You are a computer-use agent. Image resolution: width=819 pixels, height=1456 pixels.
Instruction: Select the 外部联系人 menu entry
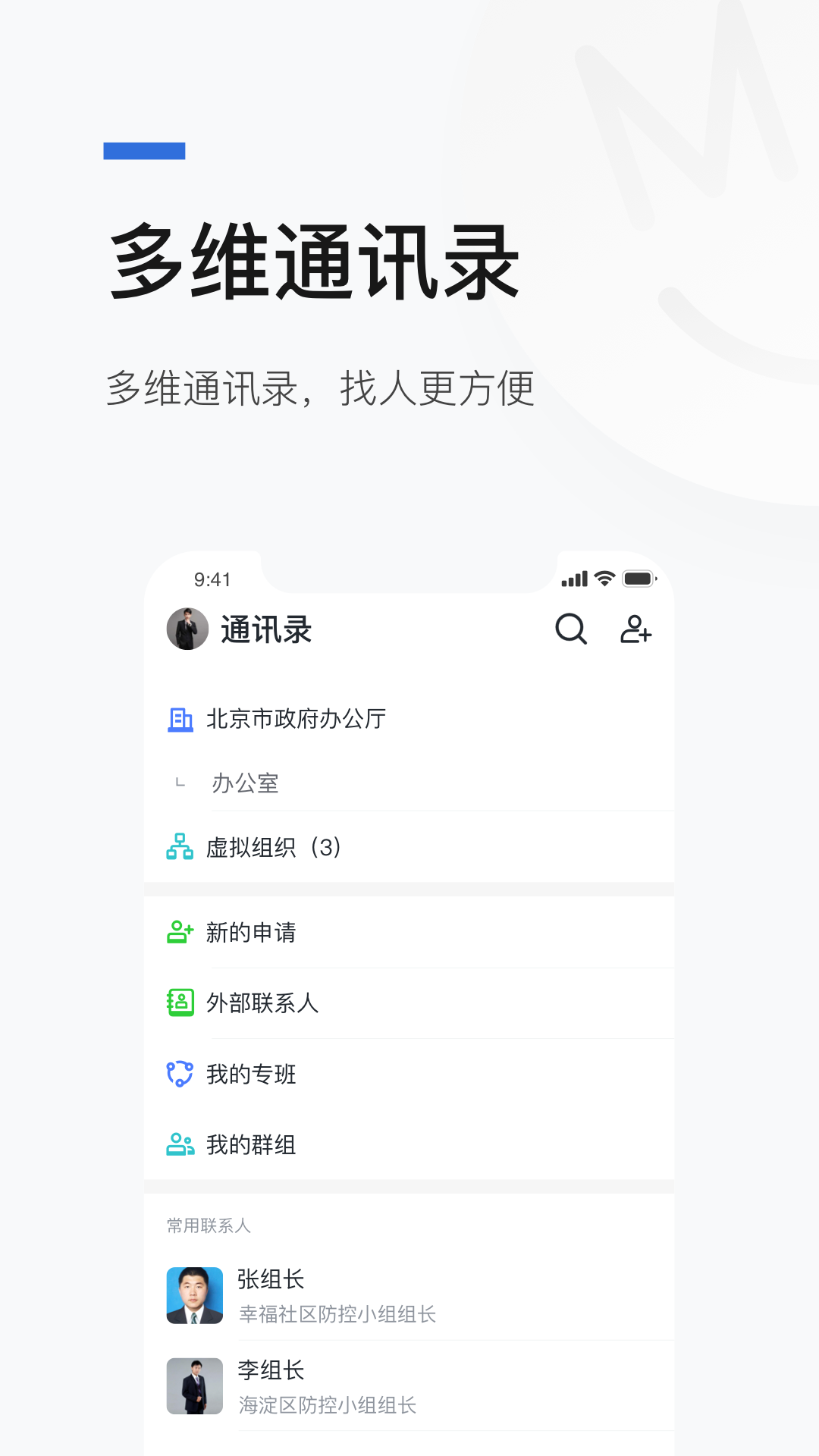point(263,1003)
